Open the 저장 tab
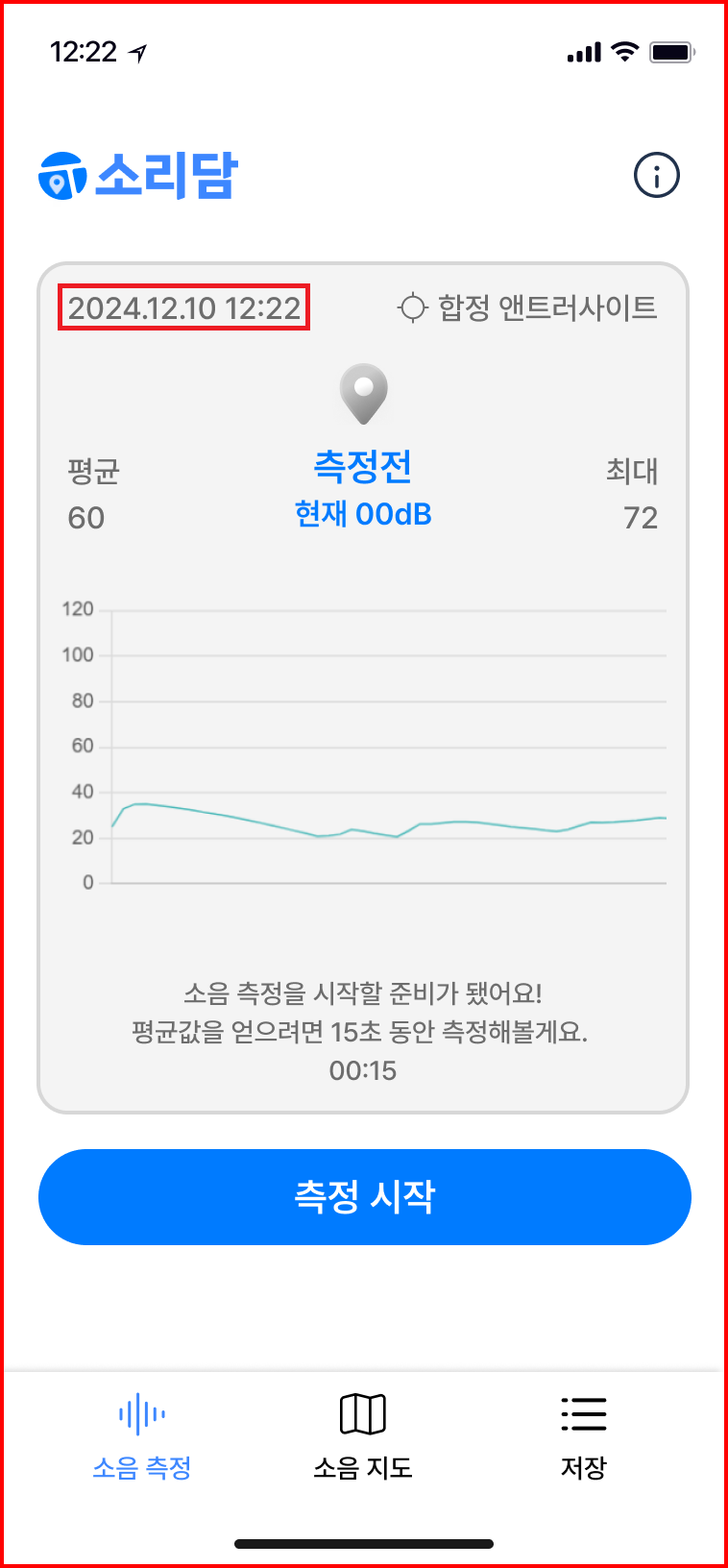This screenshot has height=1568, width=728. click(x=583, y=1435)
